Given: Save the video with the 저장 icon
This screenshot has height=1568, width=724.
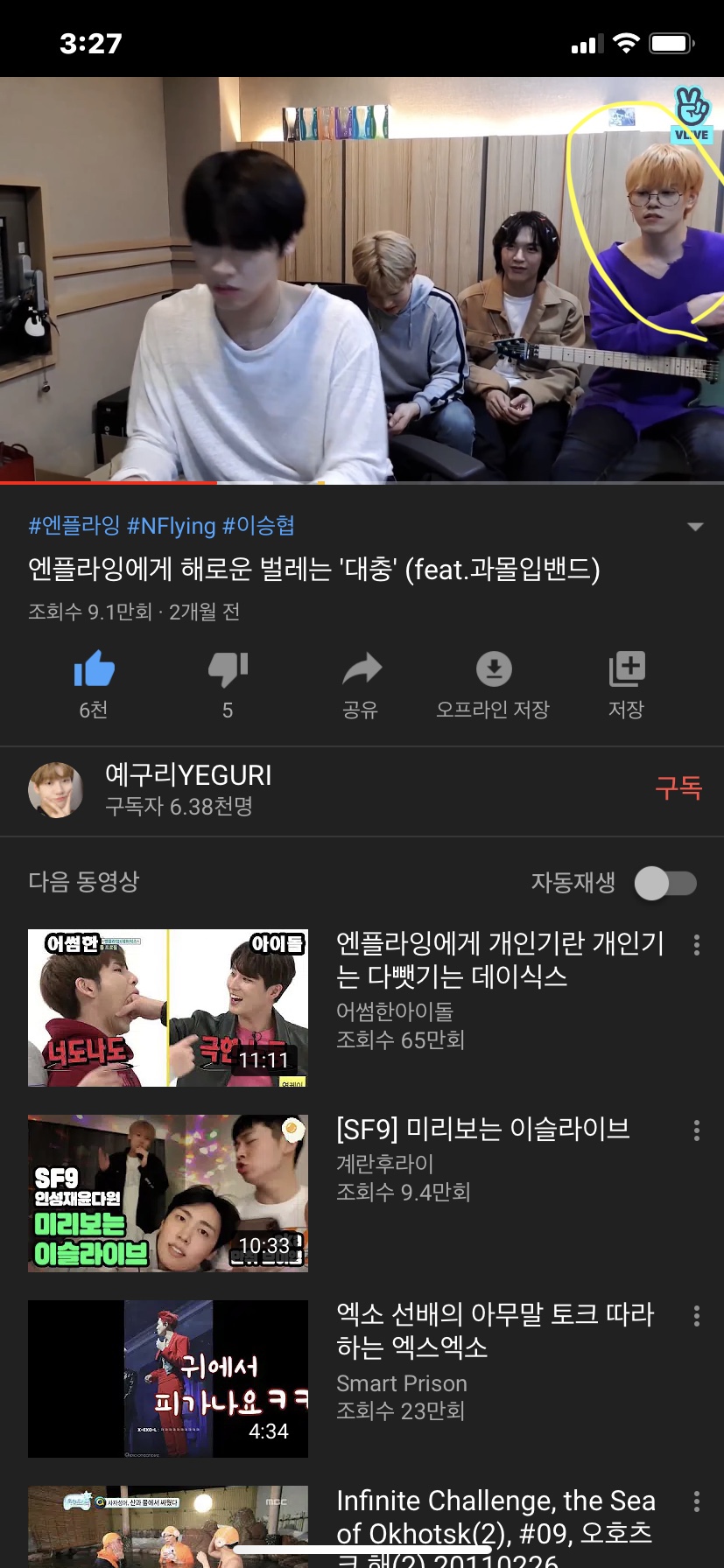Looking at the screenshot, I should tap(624, 669).
